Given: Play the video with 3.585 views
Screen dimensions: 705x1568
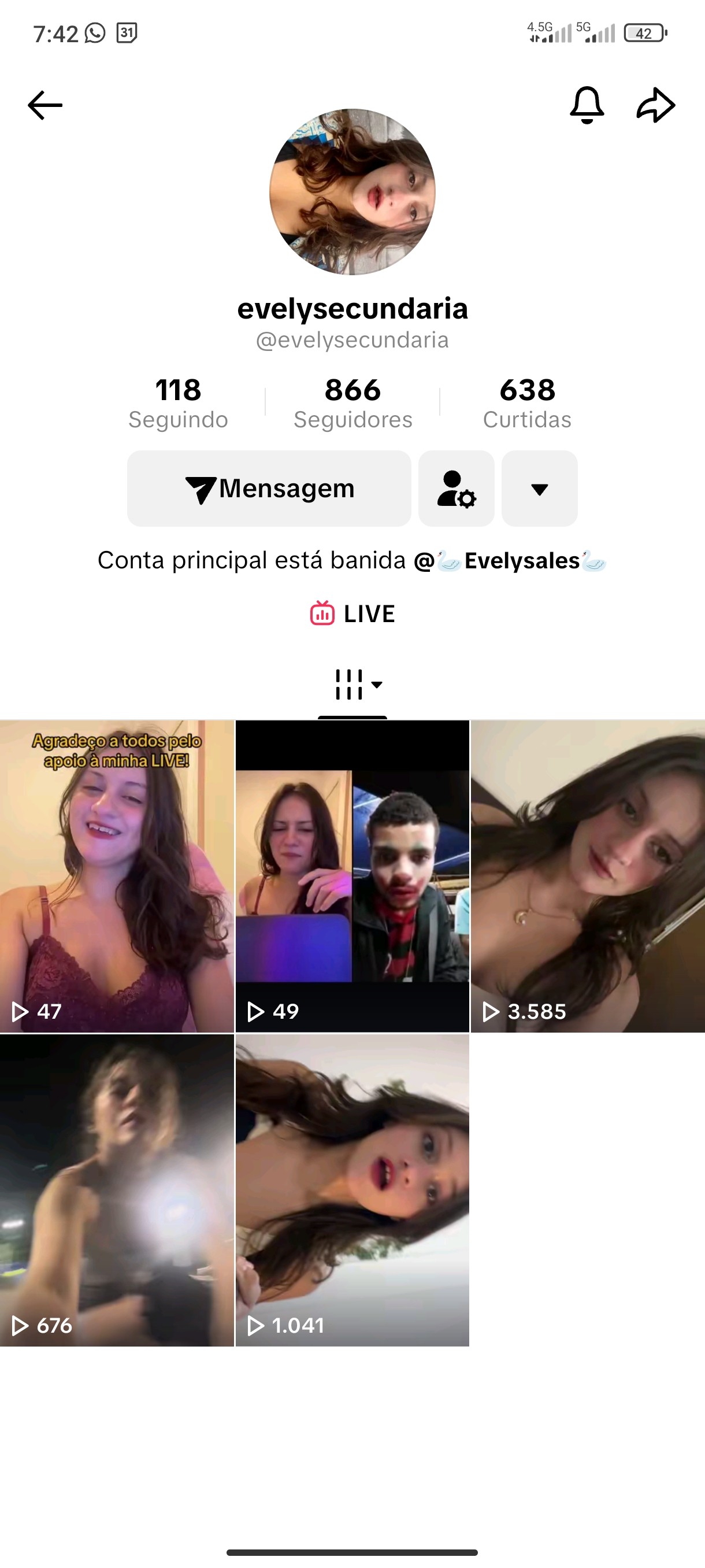Looking at the screenshot, I should [588, 877].
